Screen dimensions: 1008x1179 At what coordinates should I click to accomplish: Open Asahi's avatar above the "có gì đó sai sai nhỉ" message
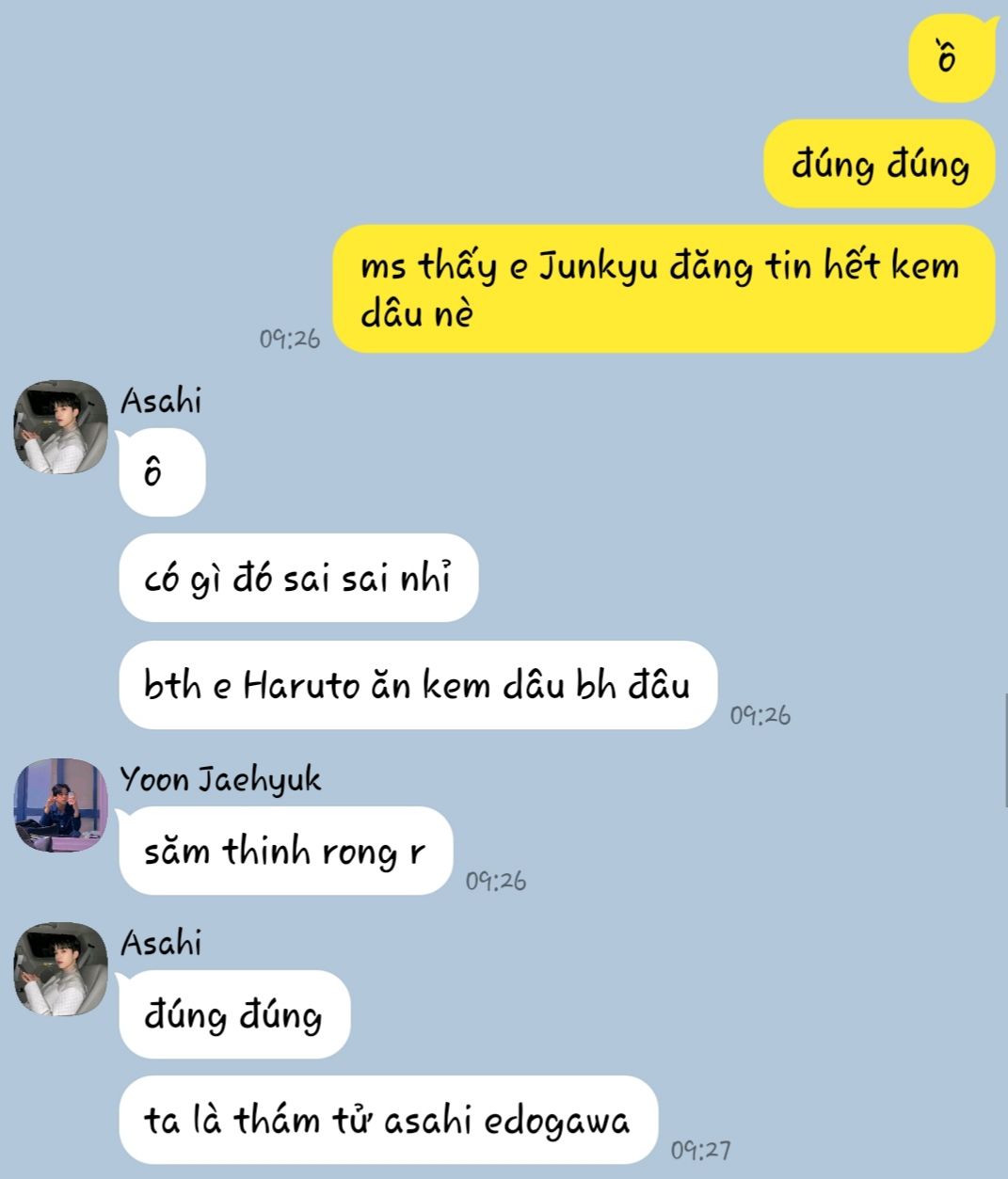click(x=61, y=427)
